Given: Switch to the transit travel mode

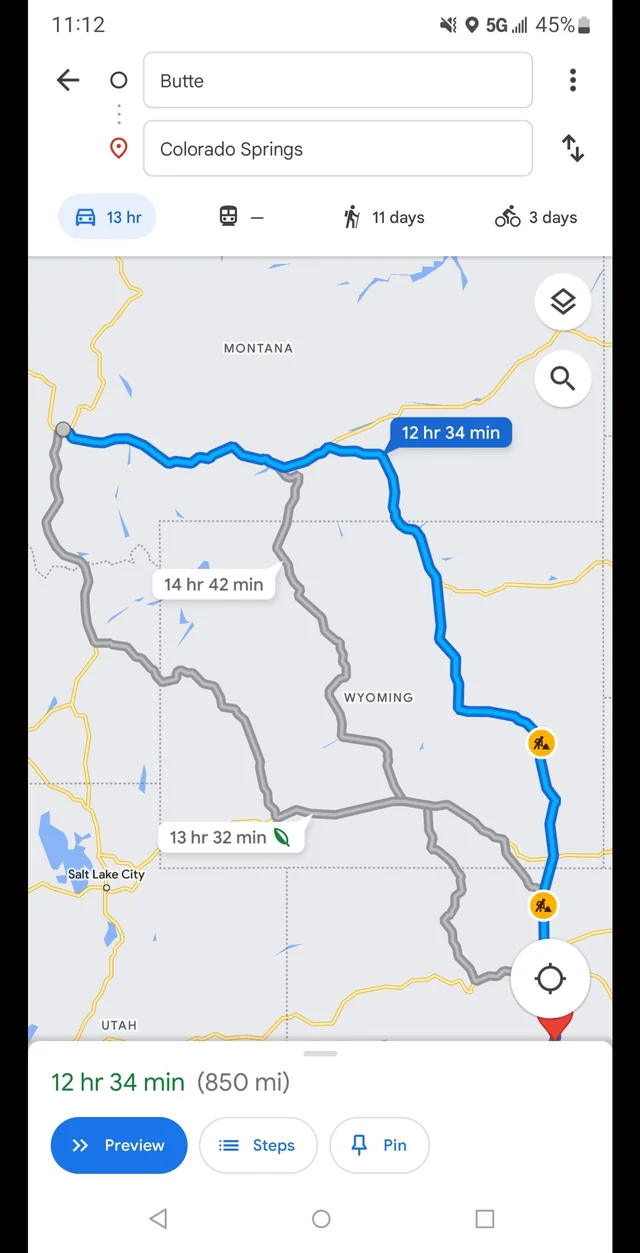Looking at the screenshot, I should pyautogui.click(x=241, y=217).
